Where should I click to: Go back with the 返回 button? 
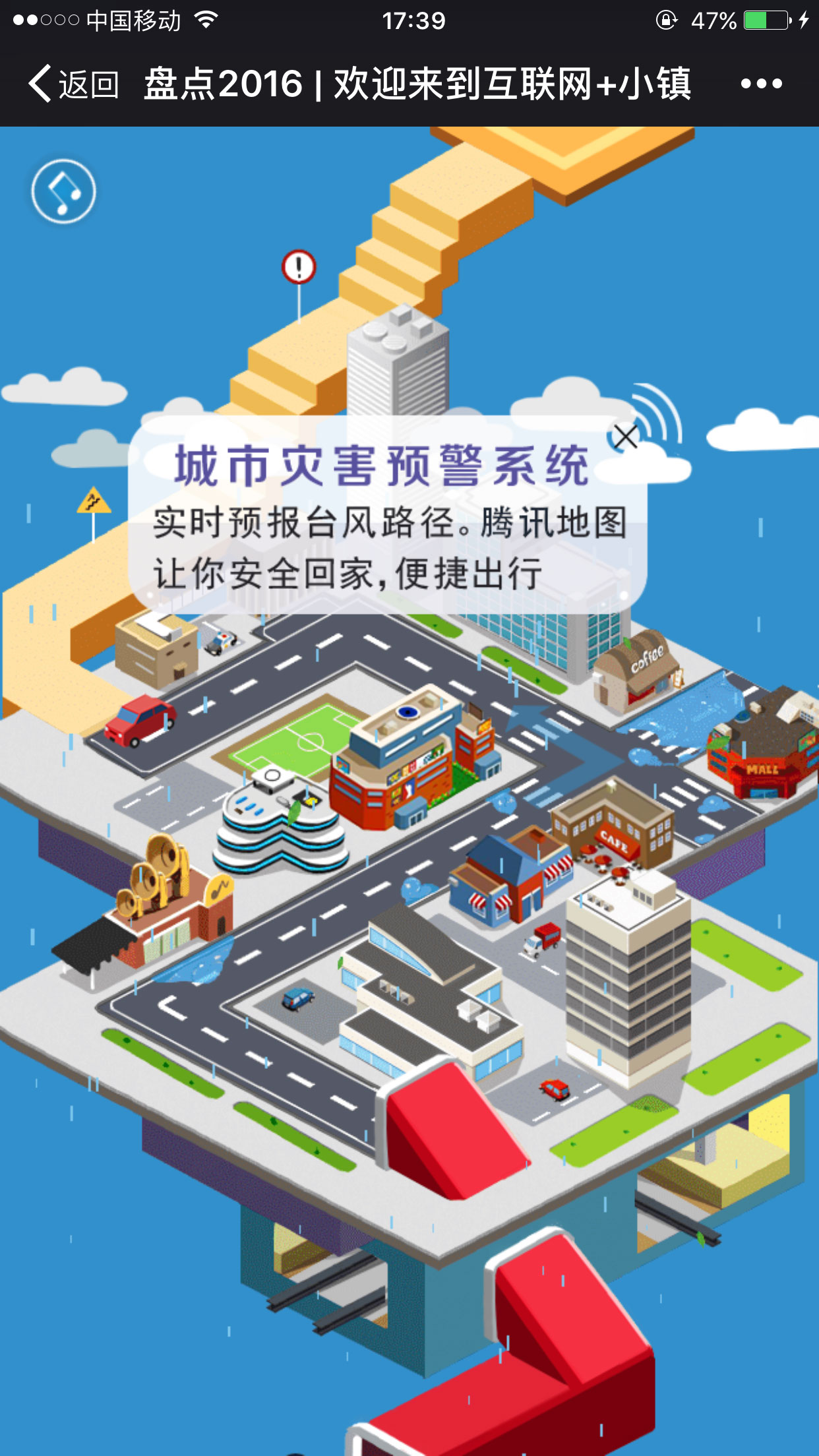[73, 84]
